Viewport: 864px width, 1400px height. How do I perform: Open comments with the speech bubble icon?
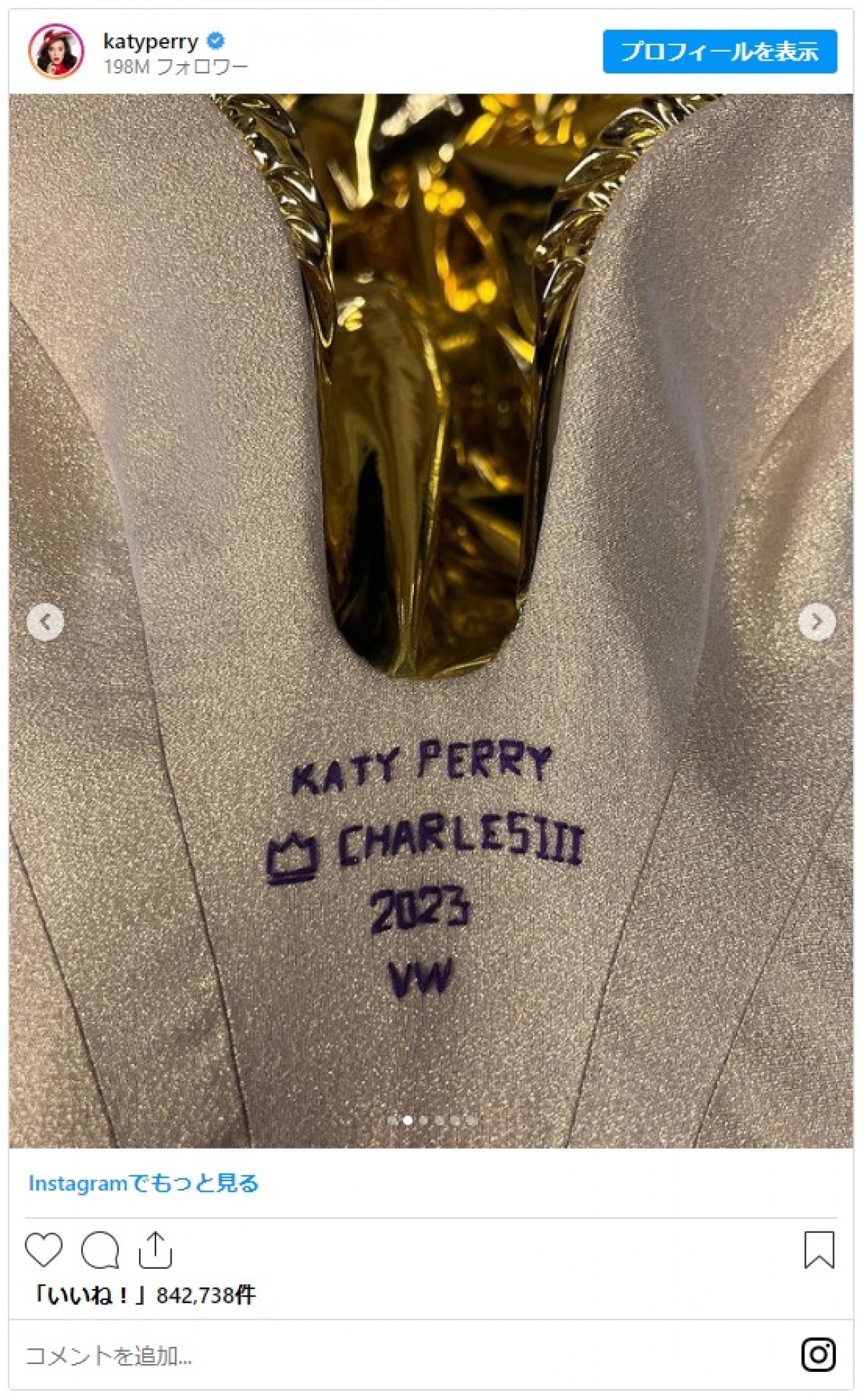[99, 1250]
